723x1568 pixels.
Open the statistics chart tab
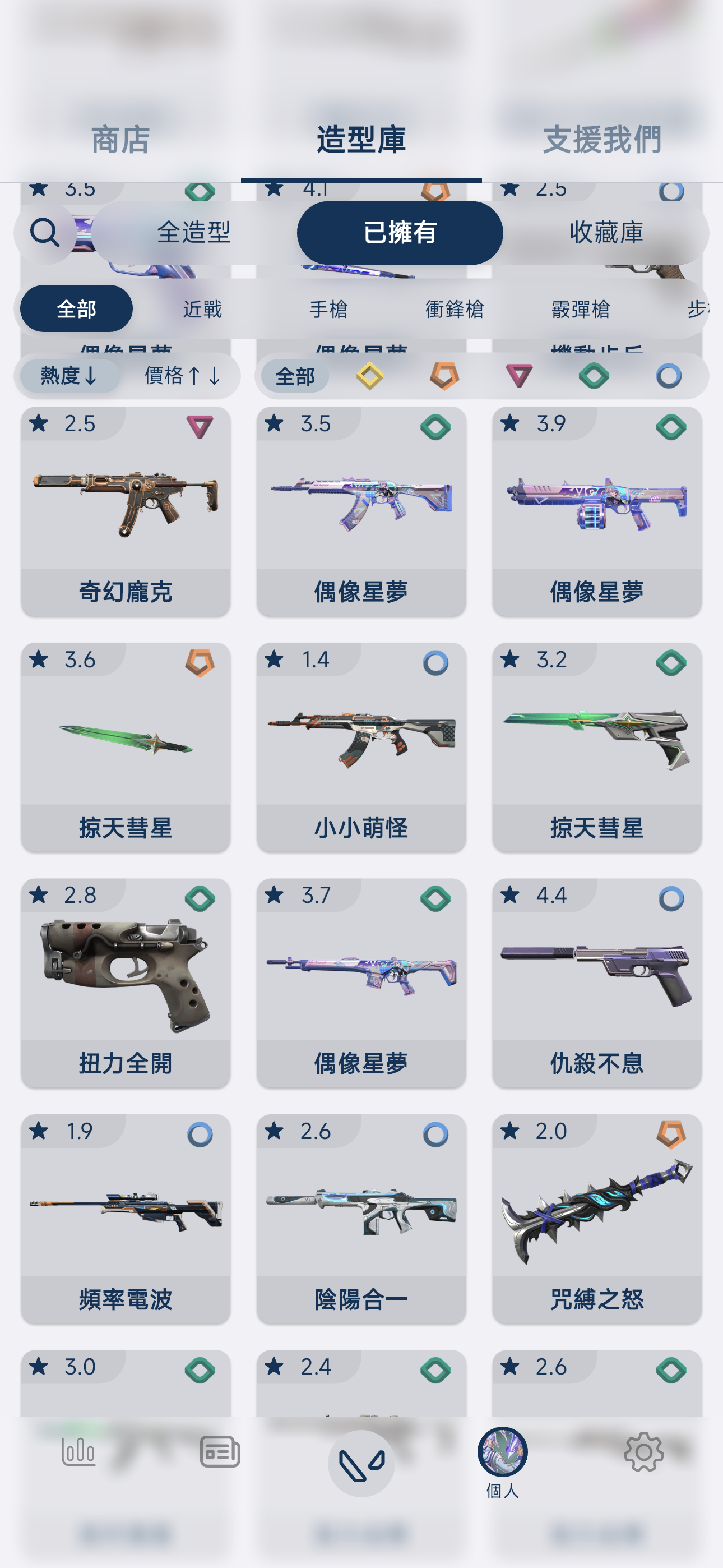(x=78, y=1452)
